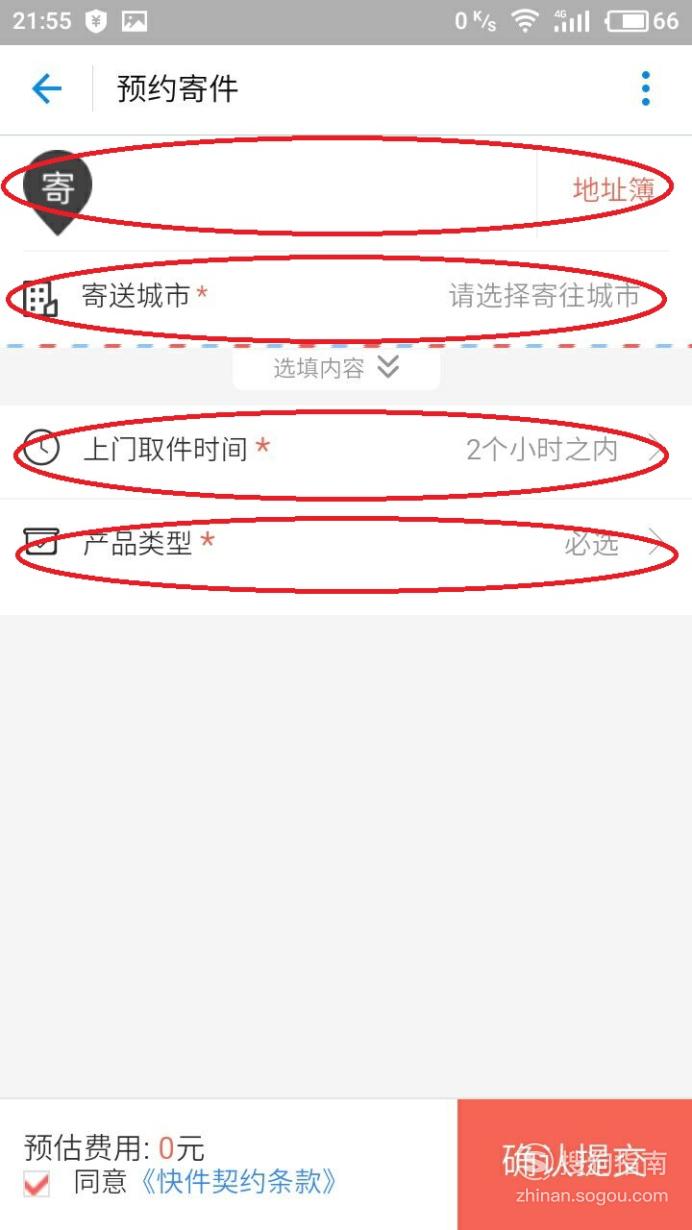Choose the 上门取件时间 pickup time
Viewport: 692px width, 1230px height.
(x=346, y=451)
